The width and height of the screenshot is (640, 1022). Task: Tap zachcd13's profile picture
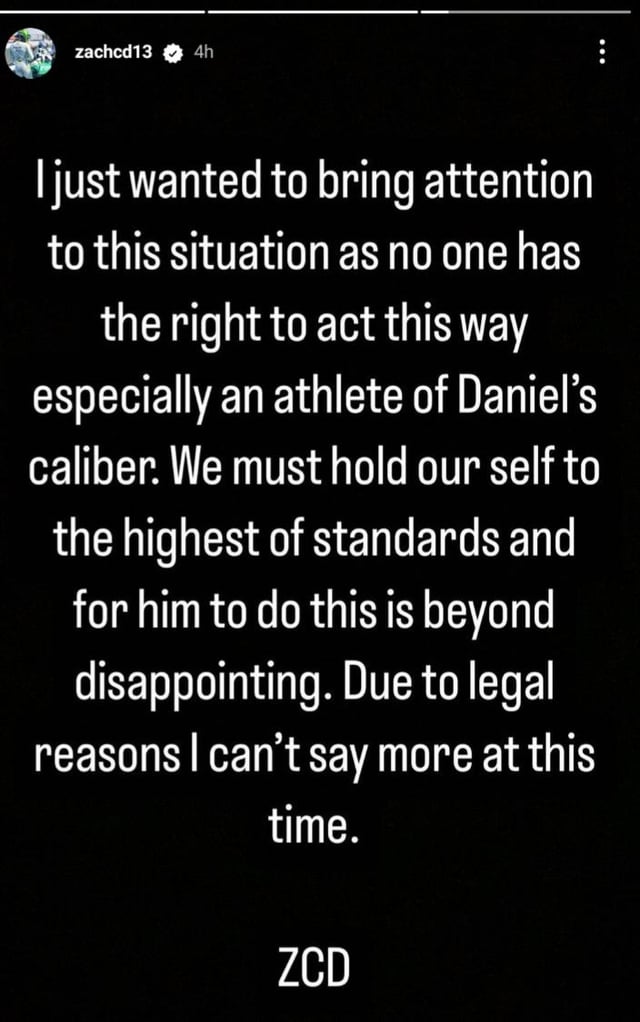[x=28, y=52]
